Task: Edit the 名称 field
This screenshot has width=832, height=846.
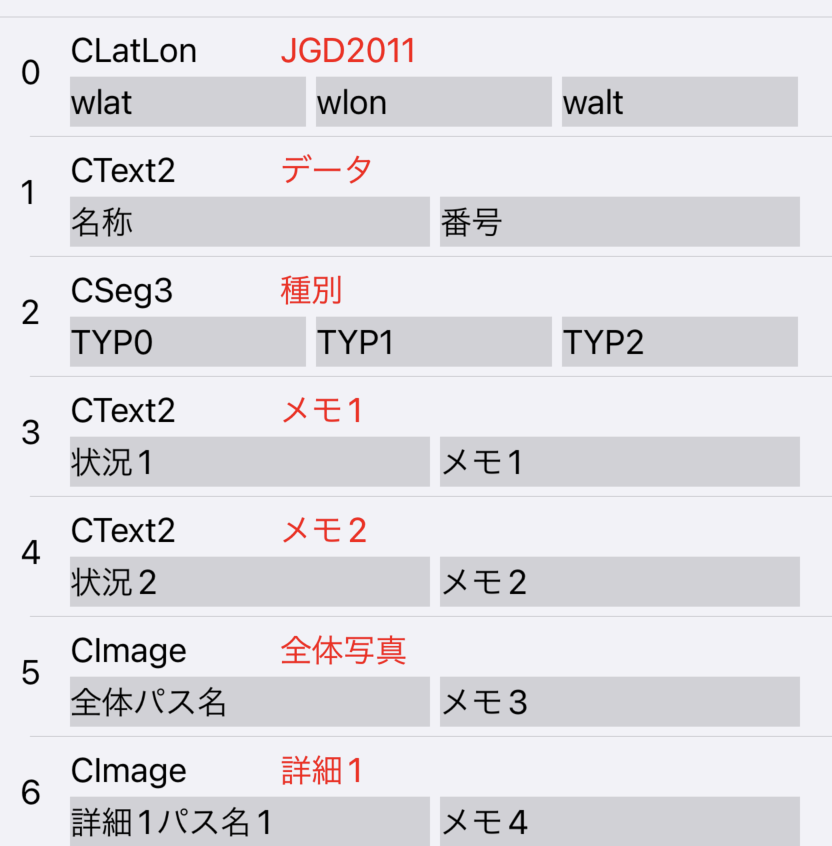Action: [x=250, y=222]
